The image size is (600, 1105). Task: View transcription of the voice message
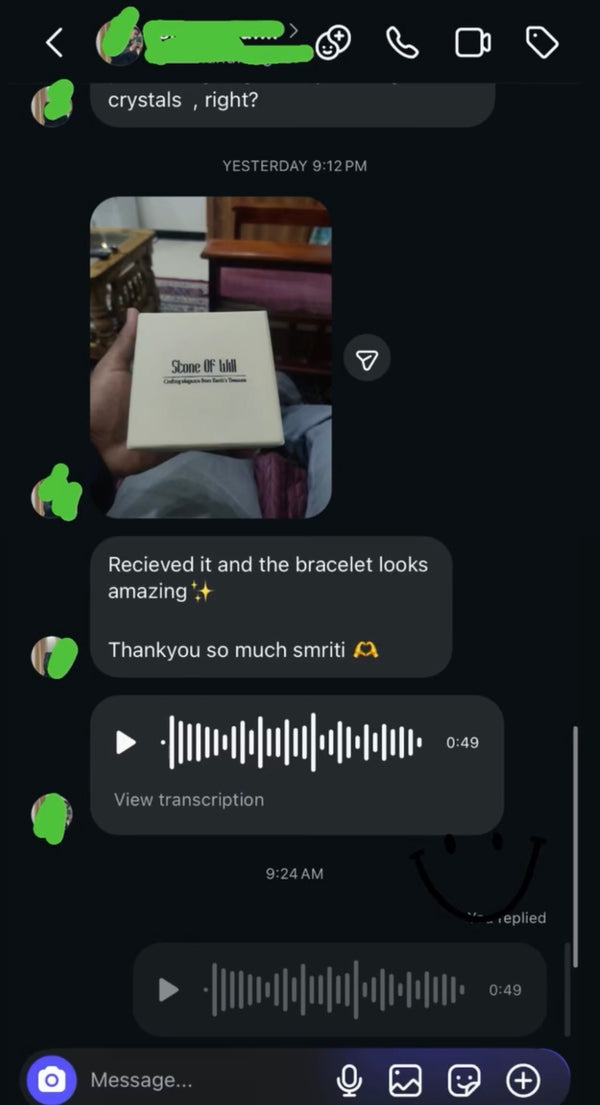click(189, 799)
